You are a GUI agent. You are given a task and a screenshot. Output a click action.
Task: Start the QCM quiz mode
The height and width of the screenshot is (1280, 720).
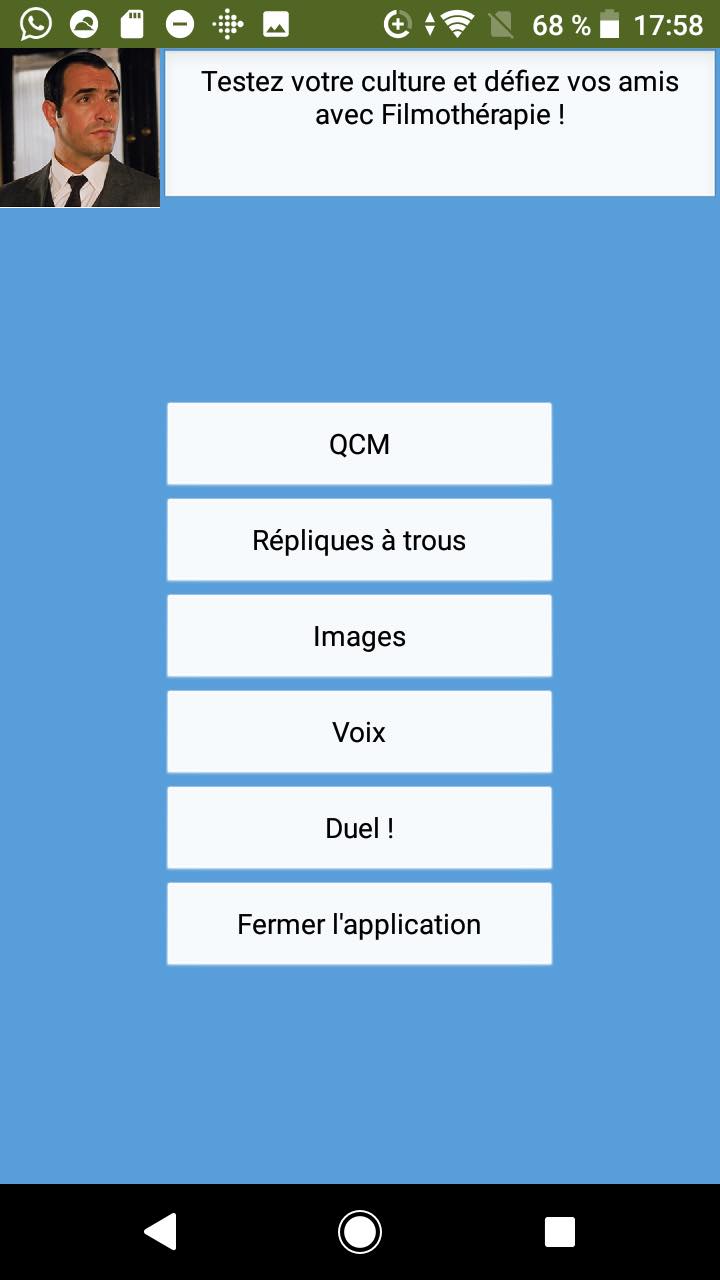click(x=359, y=444)
